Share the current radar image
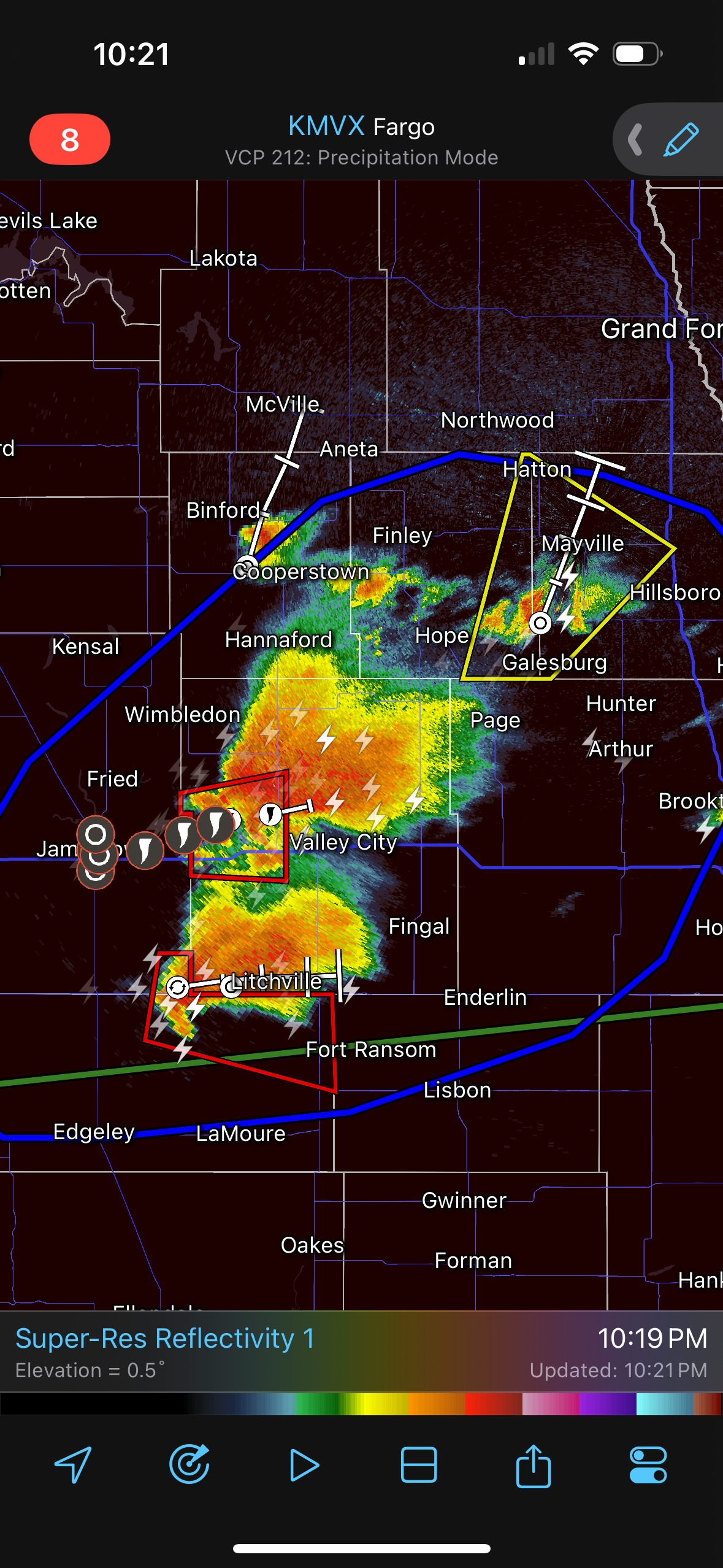Screen dimensions: 723x1568 pyautogui.click(x=534, y=1465)
